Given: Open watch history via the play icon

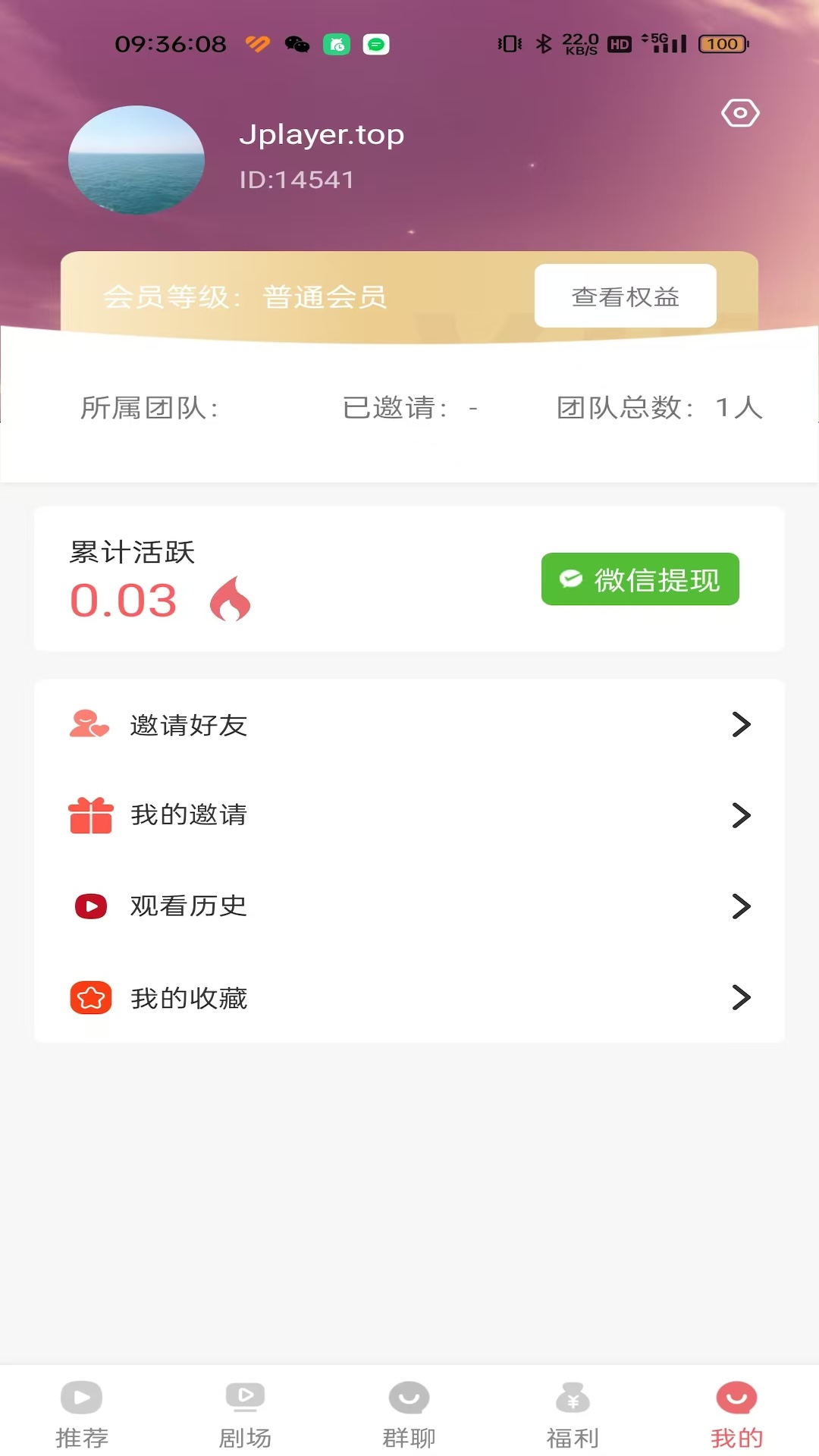Looking at the screenshot, I should coord(89,905).
